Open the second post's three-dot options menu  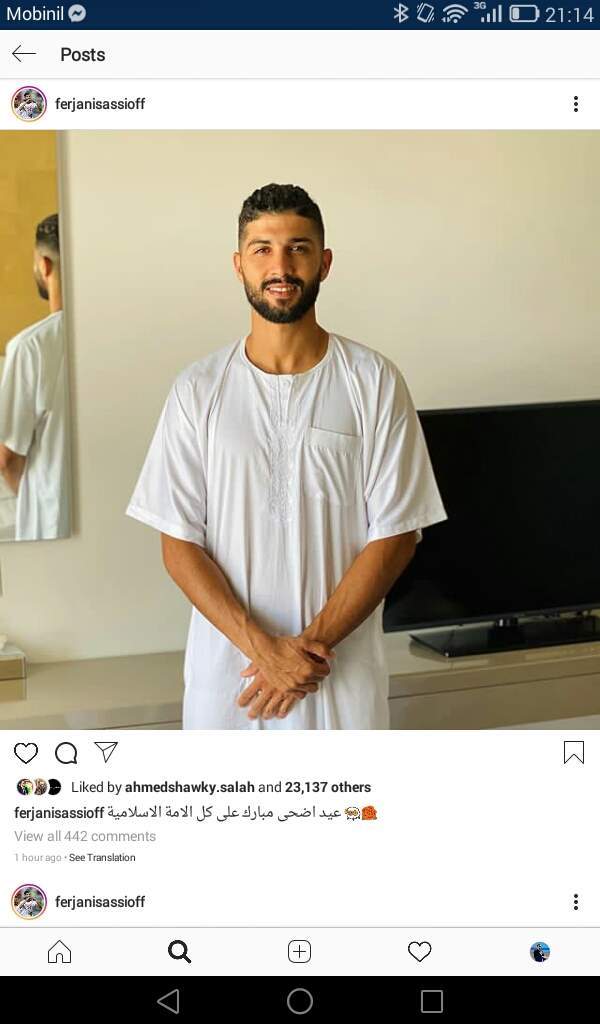576,902
